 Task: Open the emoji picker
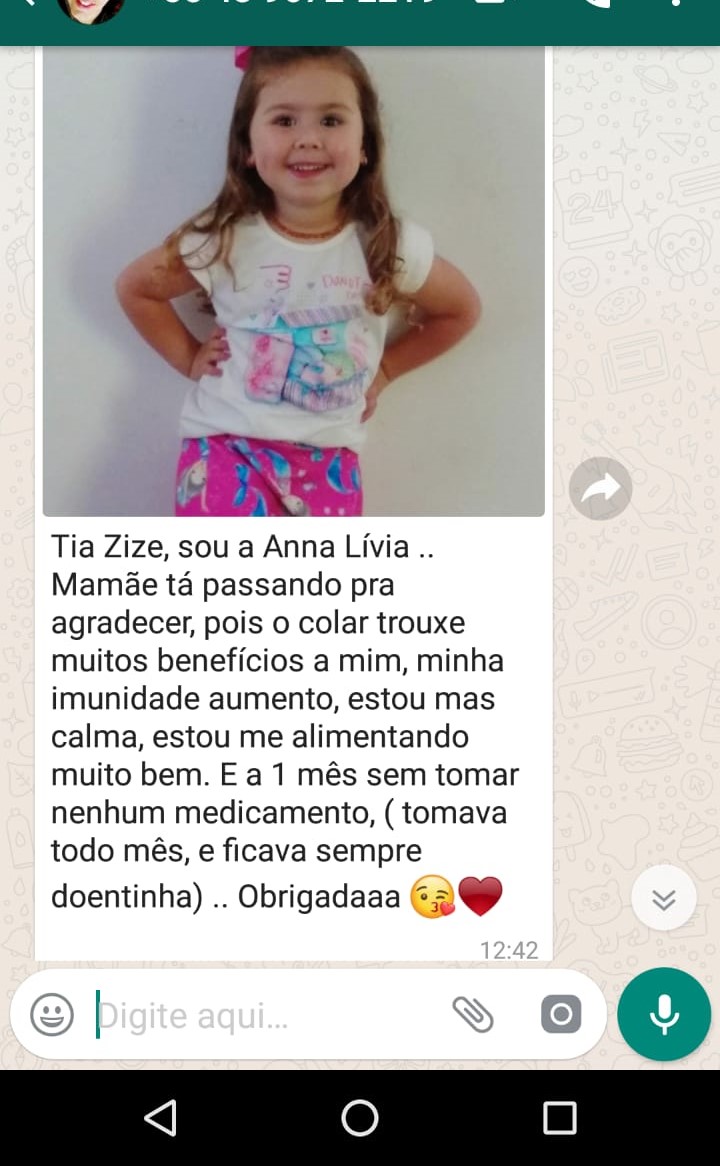[52, 1015]
